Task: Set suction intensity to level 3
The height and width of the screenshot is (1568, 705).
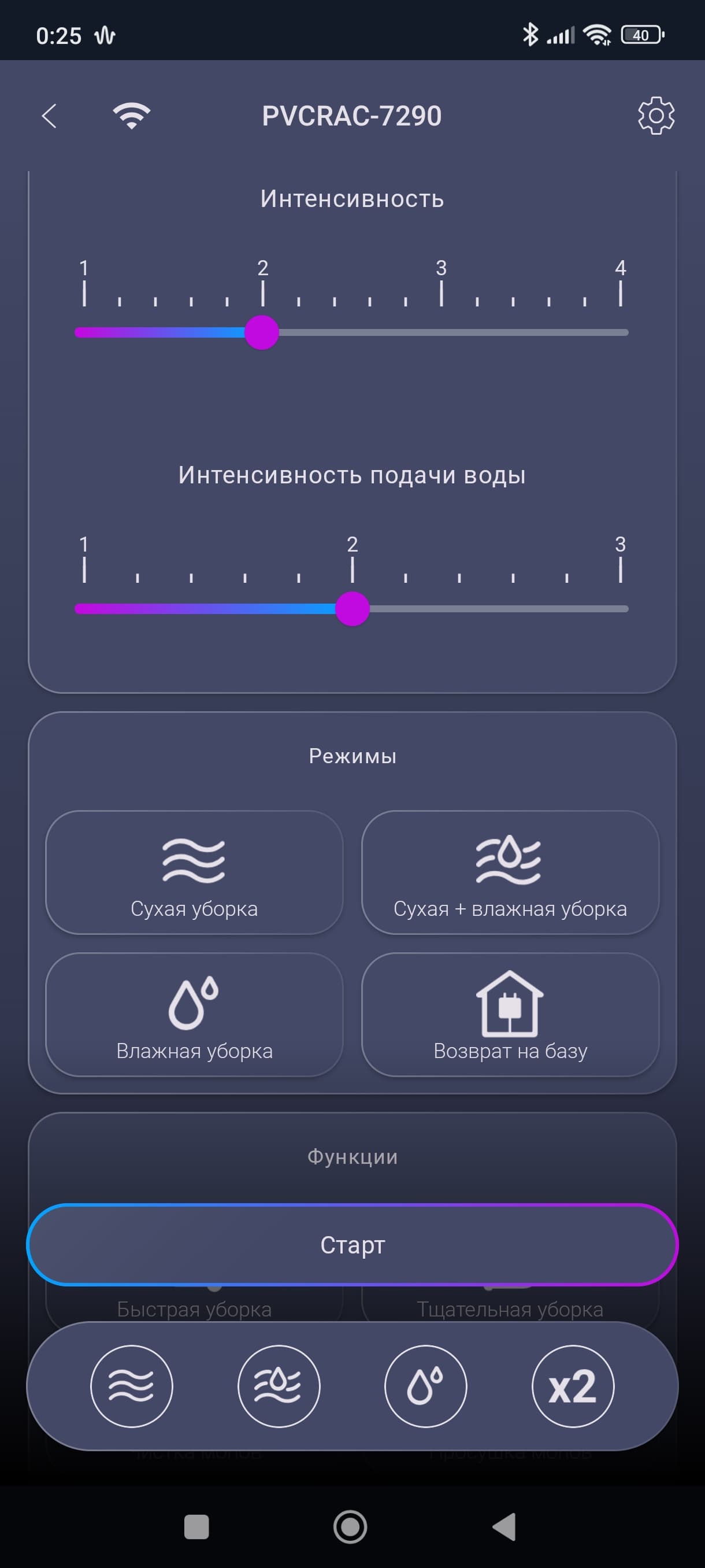Action: pyautogui.click(x=441, y=332)
